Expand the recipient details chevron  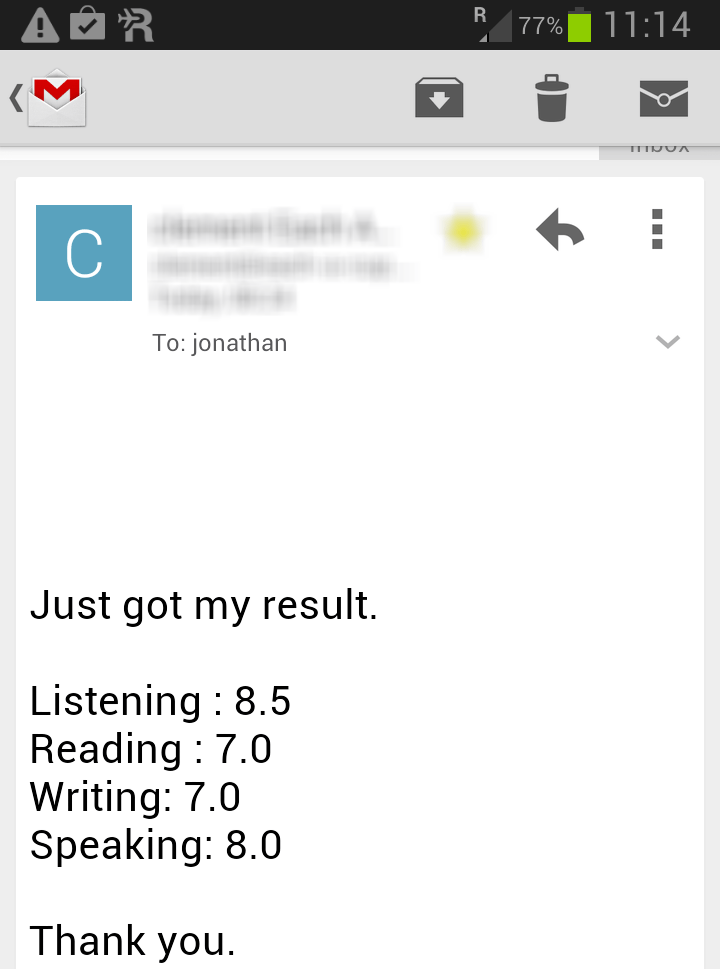(x=667, y=343)
